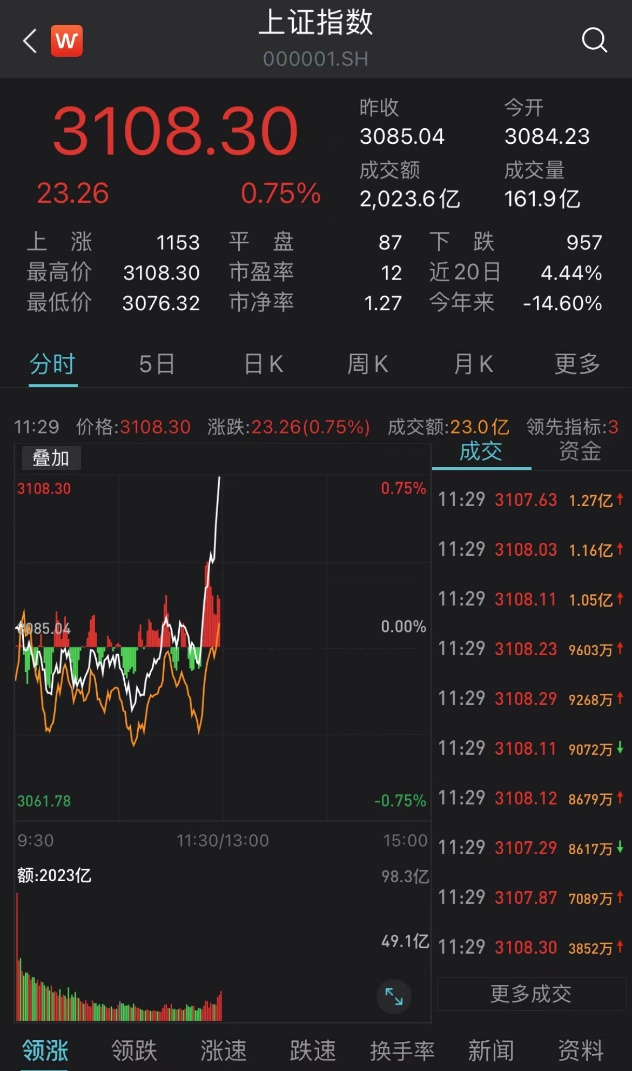Open the 涨速 tab
632x1071 pixels.
(x=223, y=1051)
